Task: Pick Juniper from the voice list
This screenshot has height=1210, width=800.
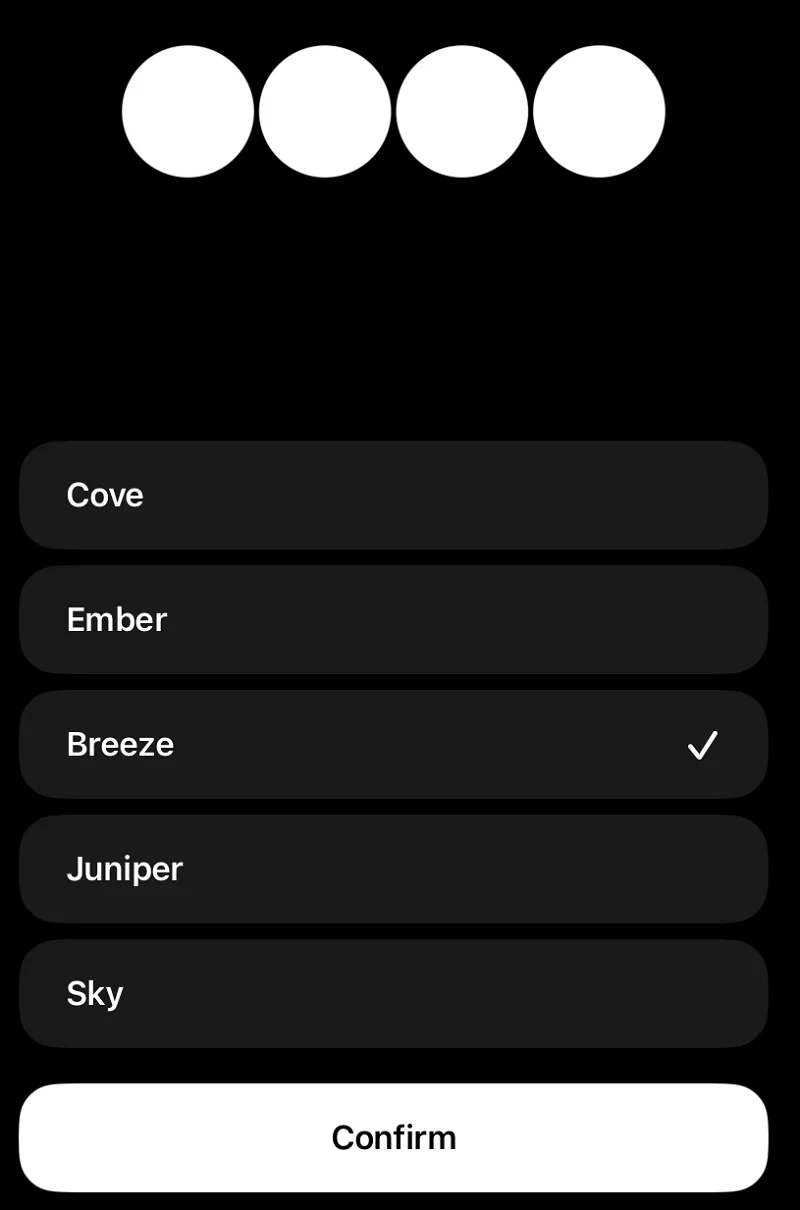Action: (393, 869)
